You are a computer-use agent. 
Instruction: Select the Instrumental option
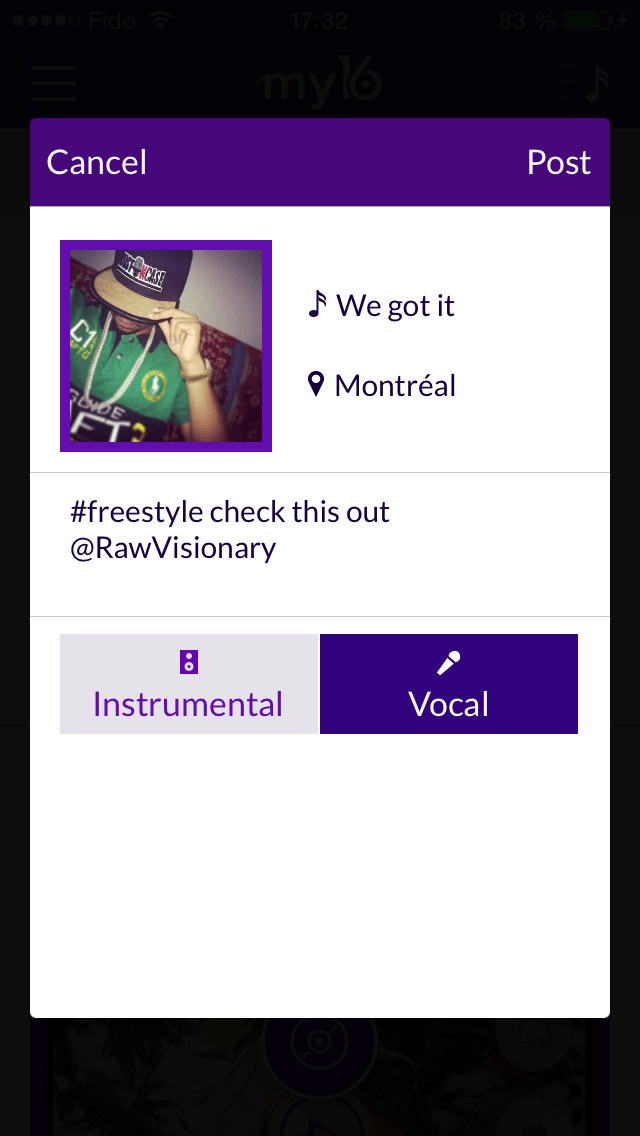click(x=188, y=684)
